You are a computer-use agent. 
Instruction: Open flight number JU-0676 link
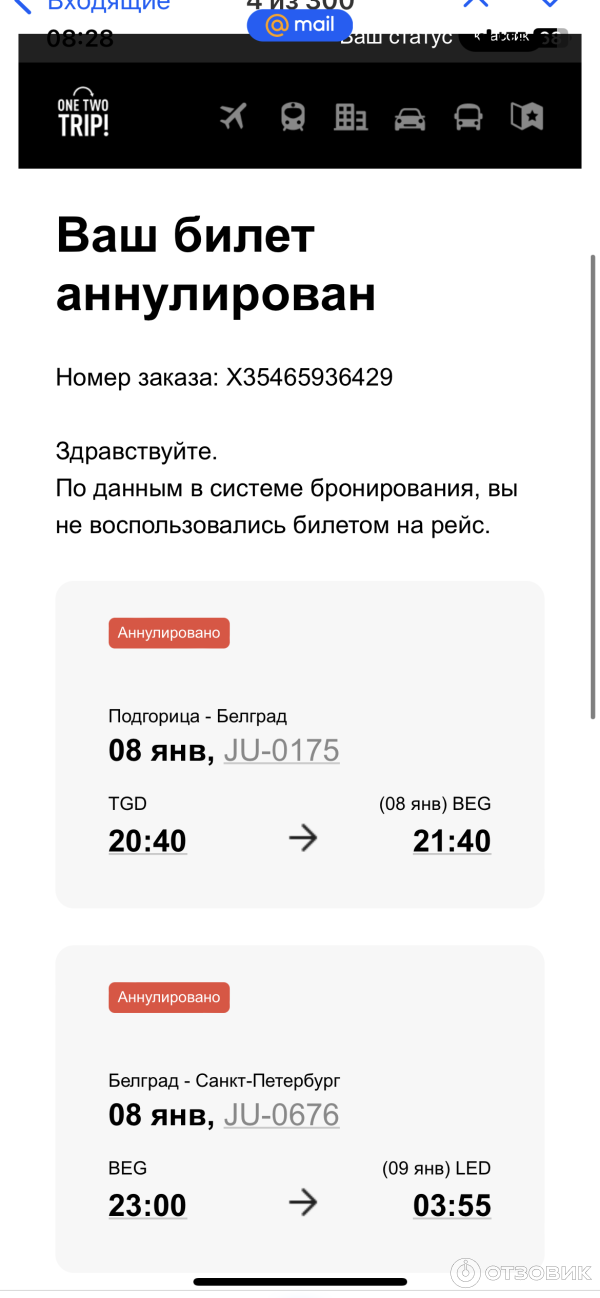click(281, 1115)
